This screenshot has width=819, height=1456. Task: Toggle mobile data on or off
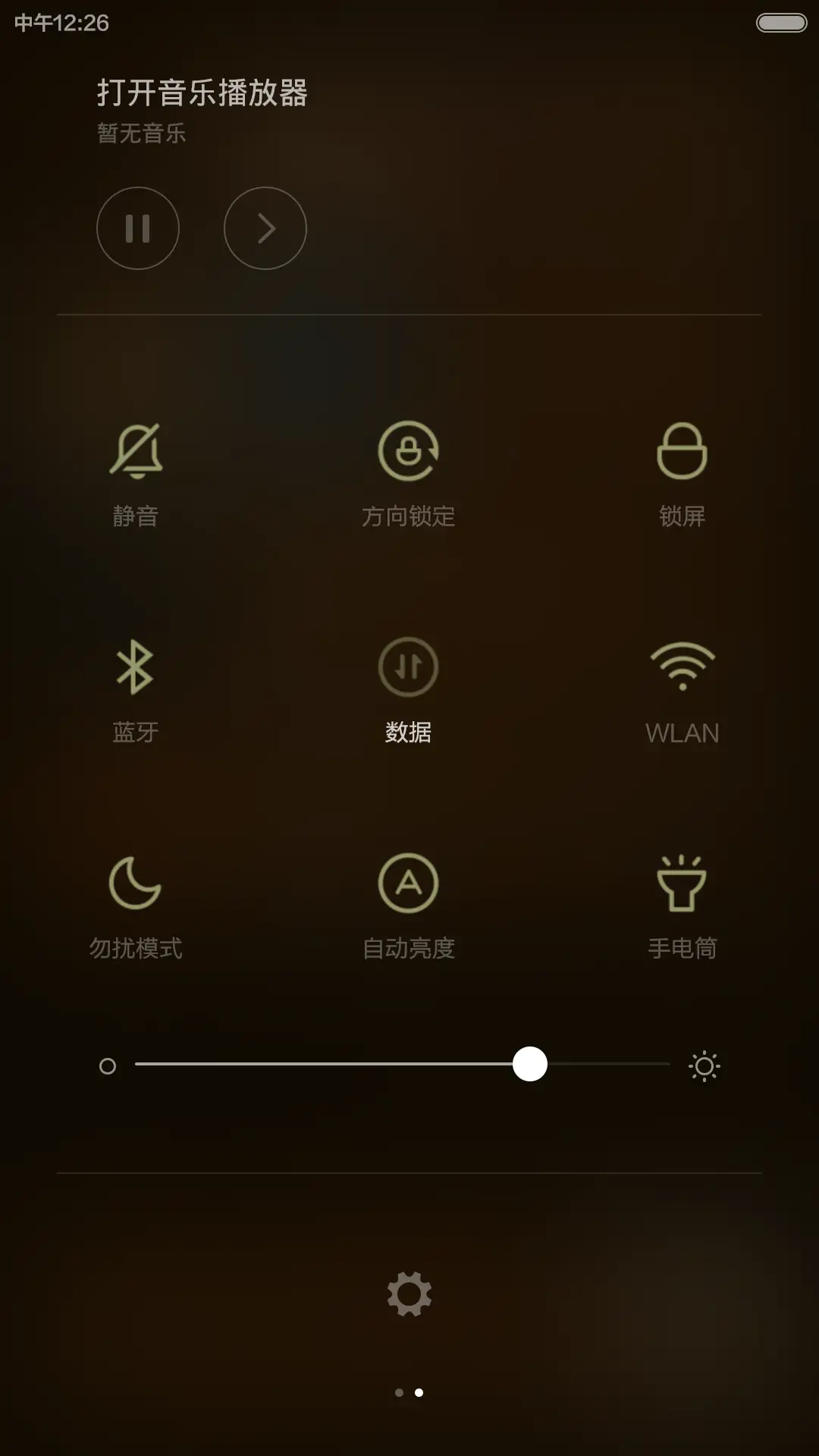click(409, 667)
